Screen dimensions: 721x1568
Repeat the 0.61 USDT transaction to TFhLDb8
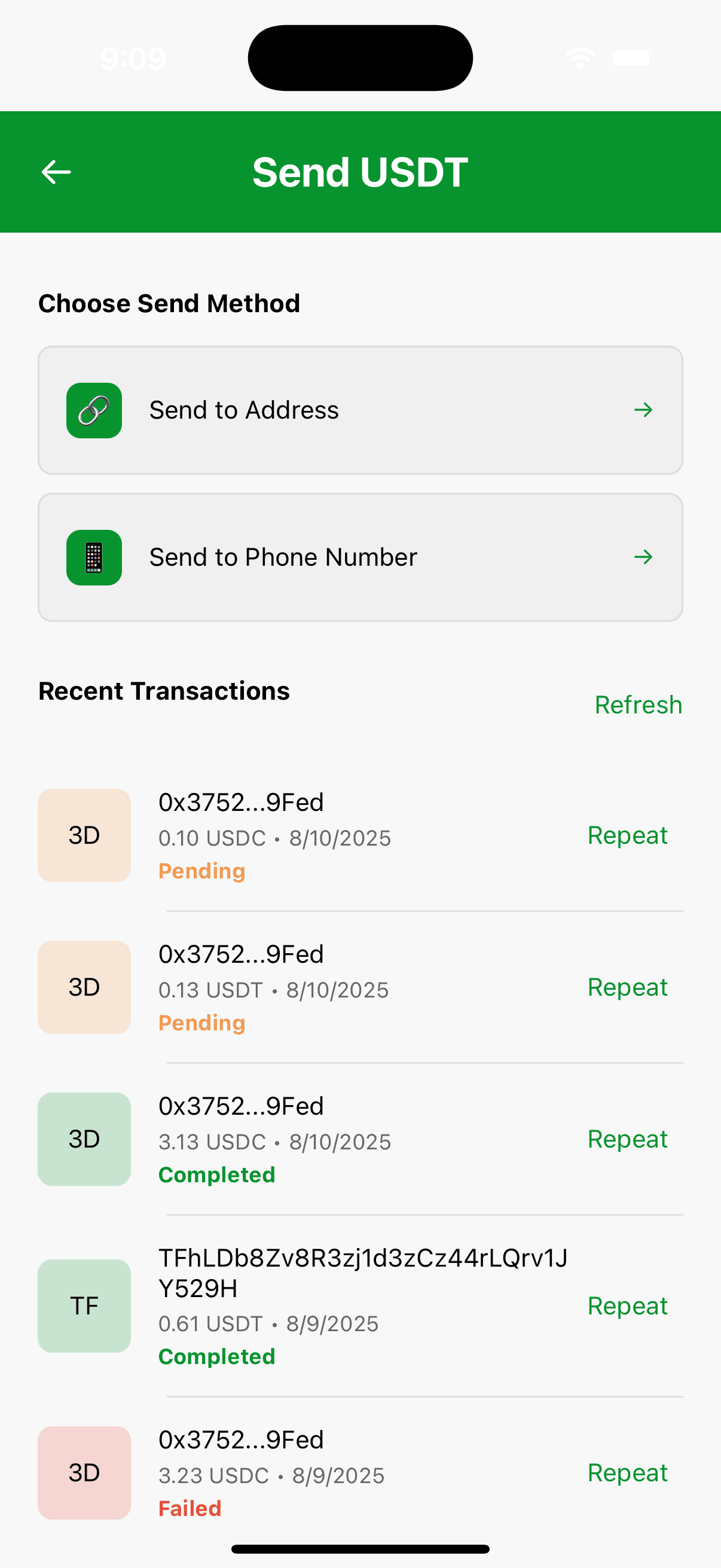[x=627, y=1306]
